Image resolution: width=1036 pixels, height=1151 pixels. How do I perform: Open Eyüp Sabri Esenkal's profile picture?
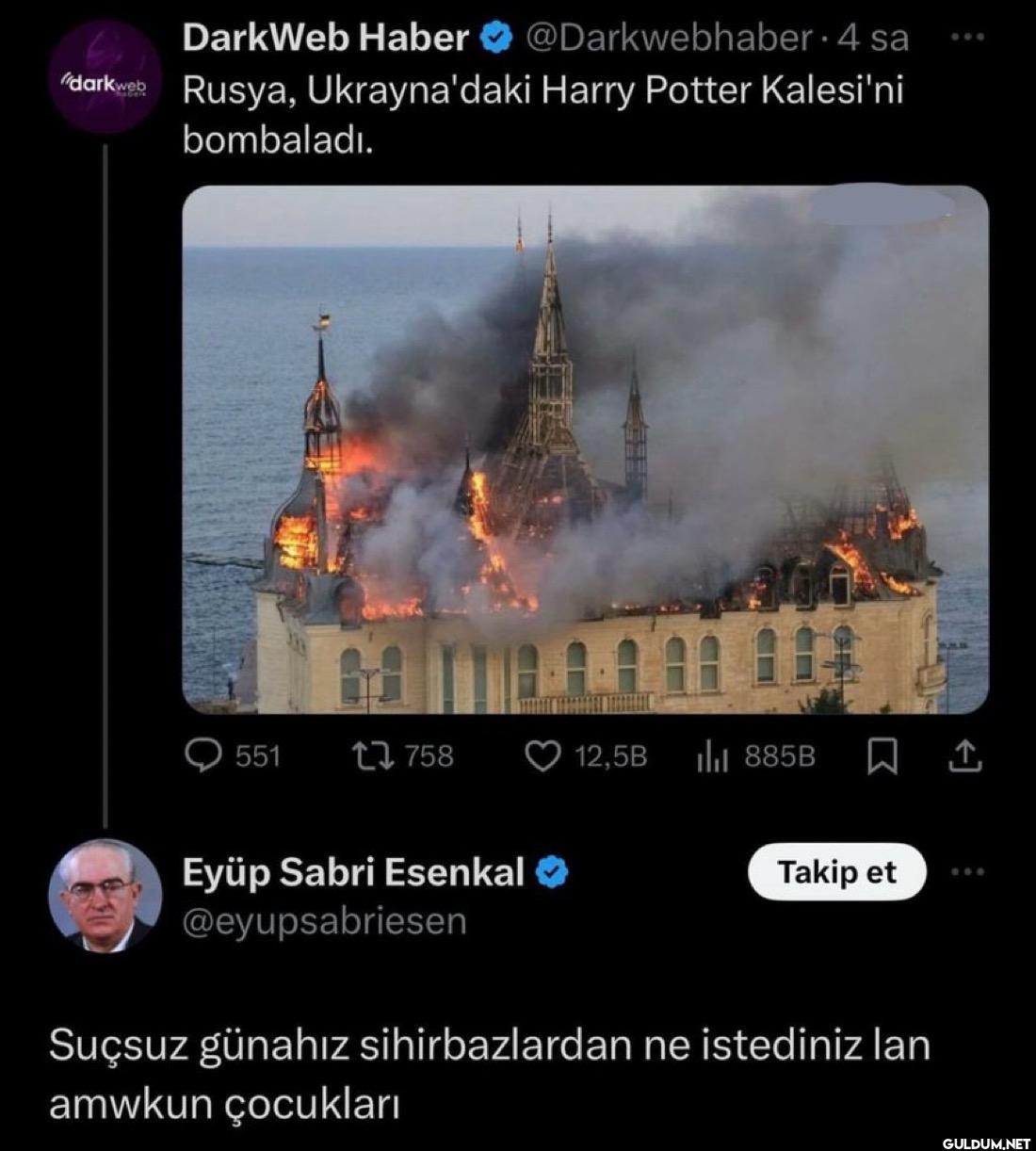[x=105, y=896]
